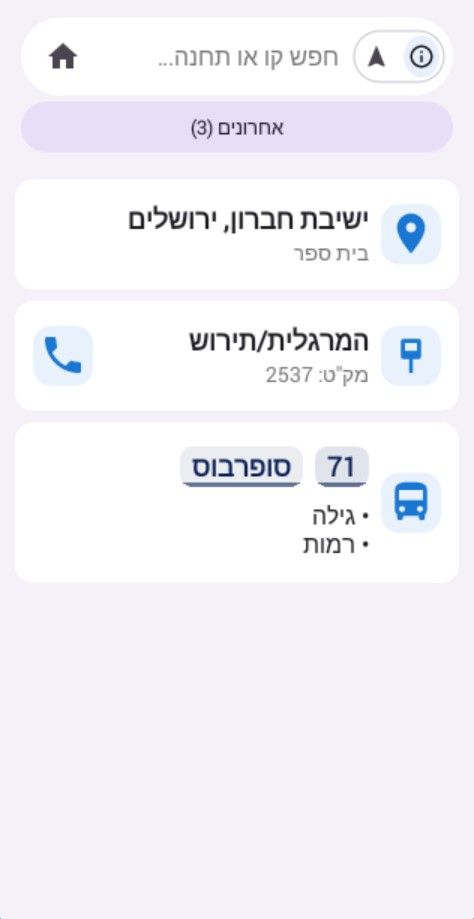Open the info icon
The image size is (474, 919).
click(x=421, y=57)
